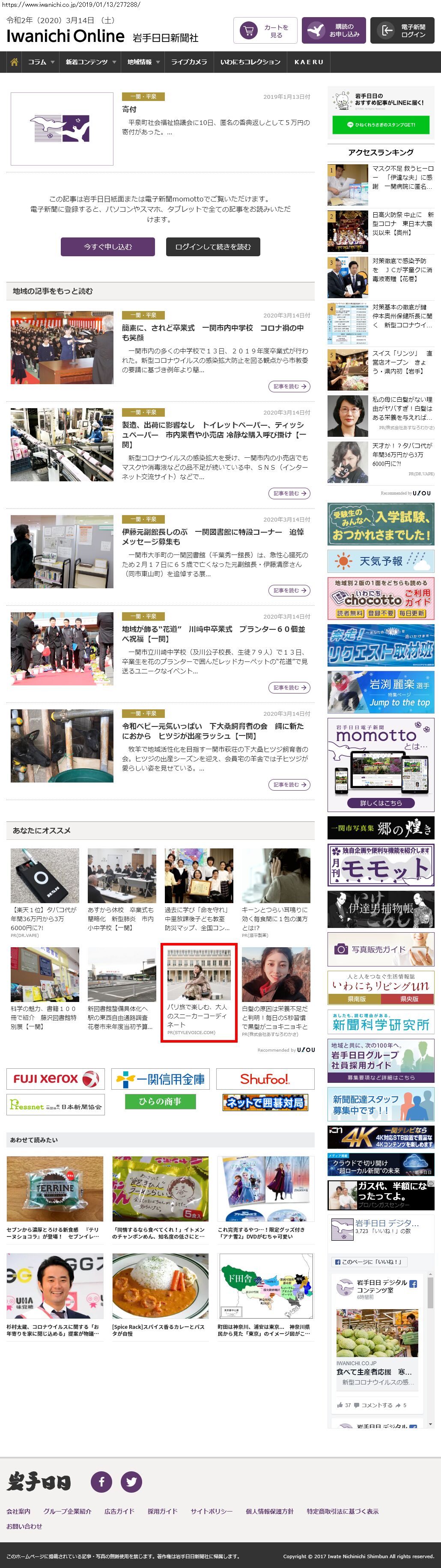
Task: Open the Twitter icon in the footer
Action: tap(131, 1482)
